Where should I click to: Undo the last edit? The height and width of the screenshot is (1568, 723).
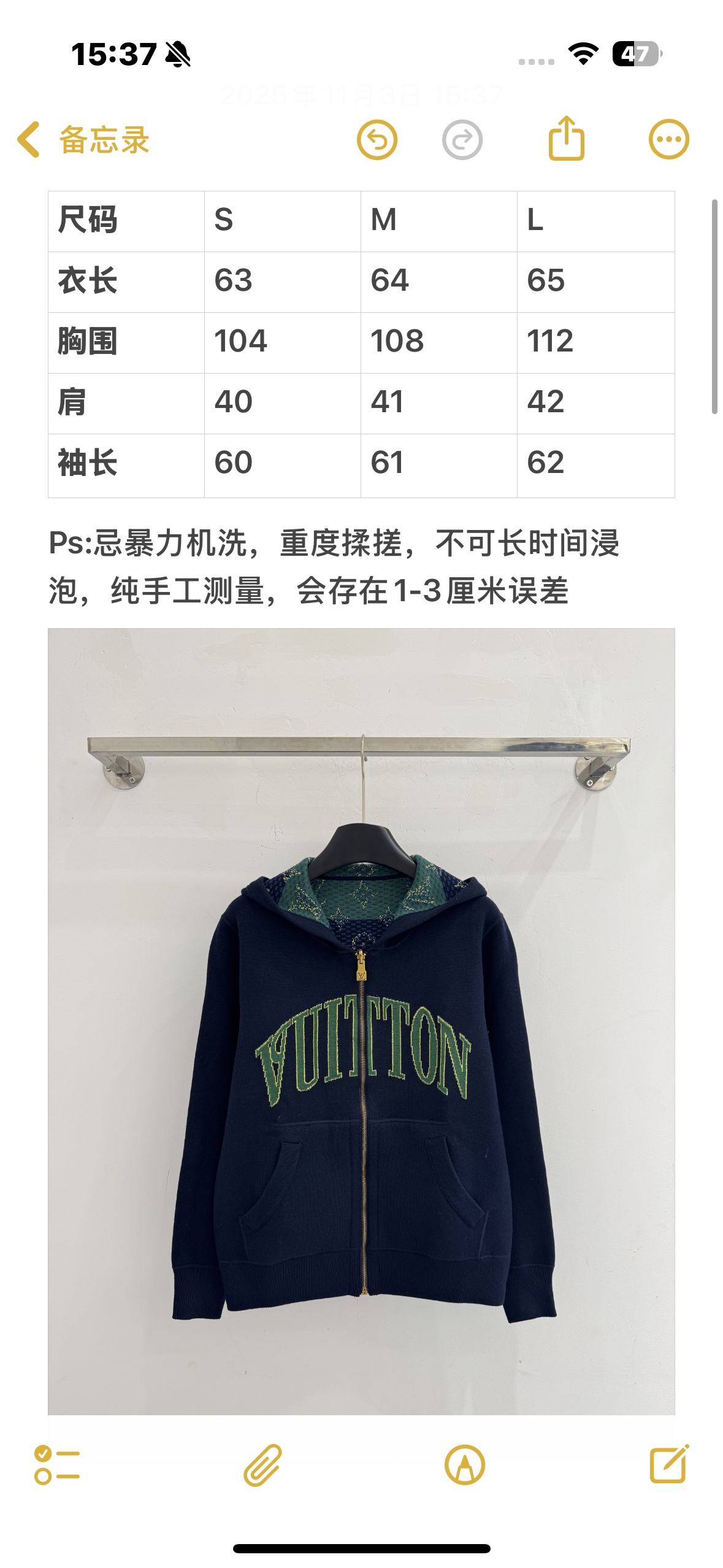tap(377, 140)
